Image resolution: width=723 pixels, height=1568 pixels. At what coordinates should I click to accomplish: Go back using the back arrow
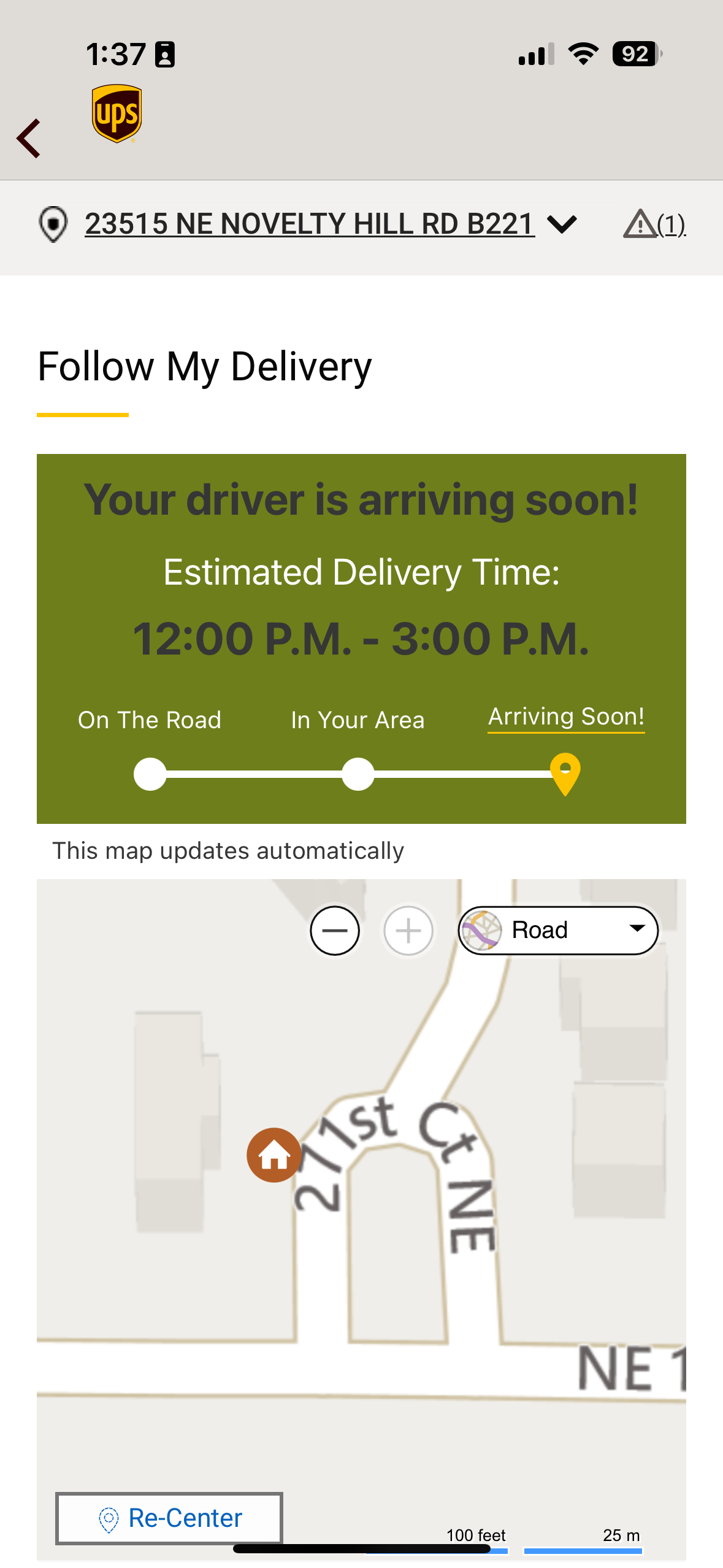click(x=29, y=139)
